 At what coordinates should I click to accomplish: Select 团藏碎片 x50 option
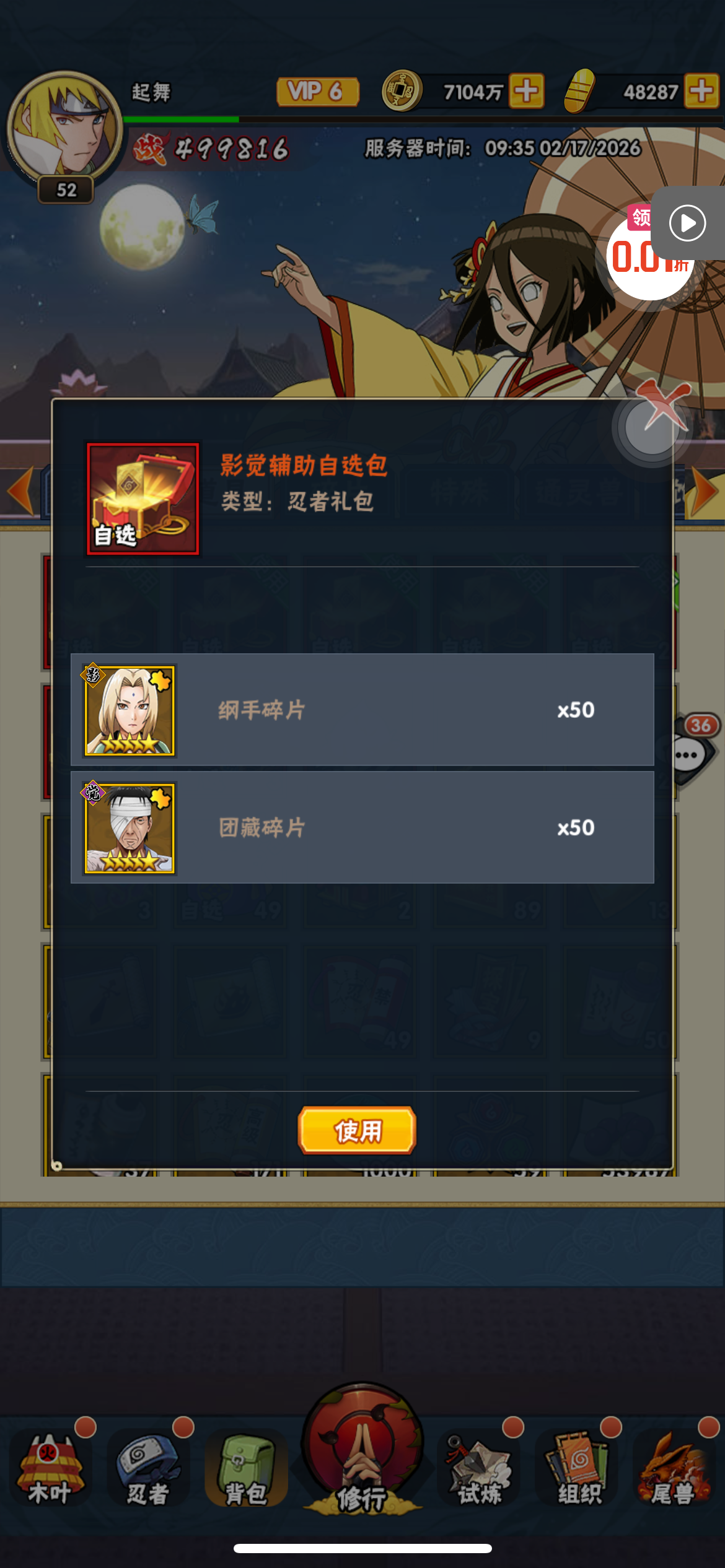(362, 827)
